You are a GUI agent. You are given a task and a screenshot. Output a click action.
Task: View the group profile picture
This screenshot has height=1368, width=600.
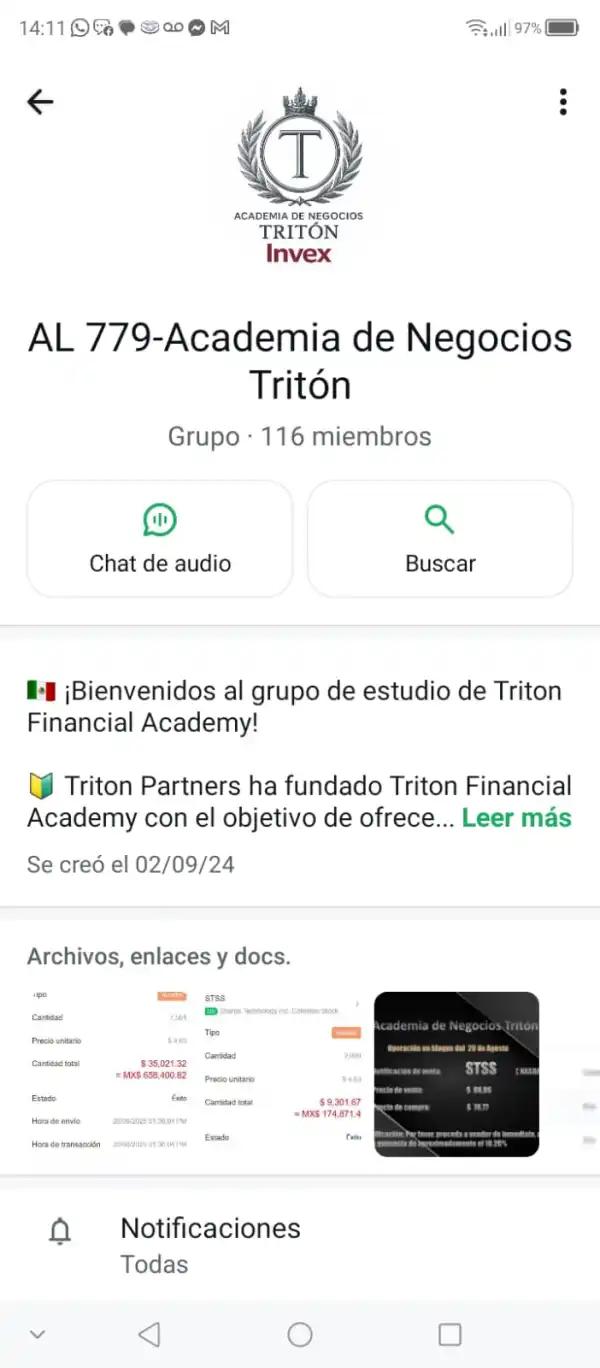click(299, 176)
